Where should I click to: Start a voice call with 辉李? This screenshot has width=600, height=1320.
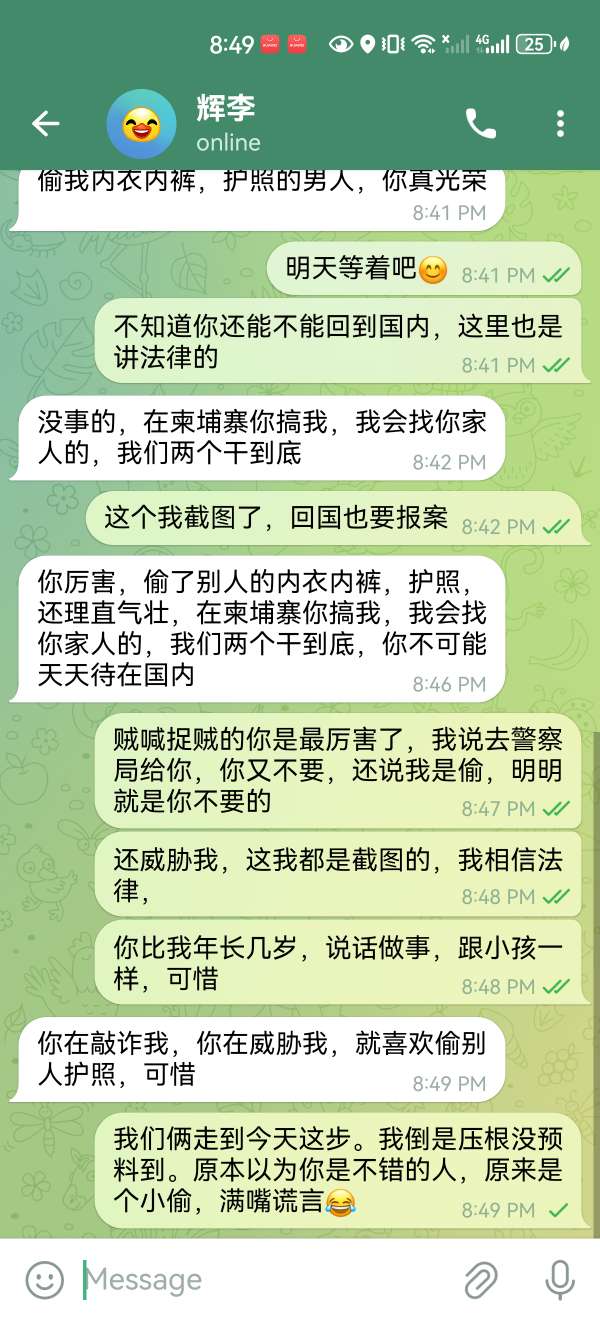pyautogui.click(x=481, y=124)
